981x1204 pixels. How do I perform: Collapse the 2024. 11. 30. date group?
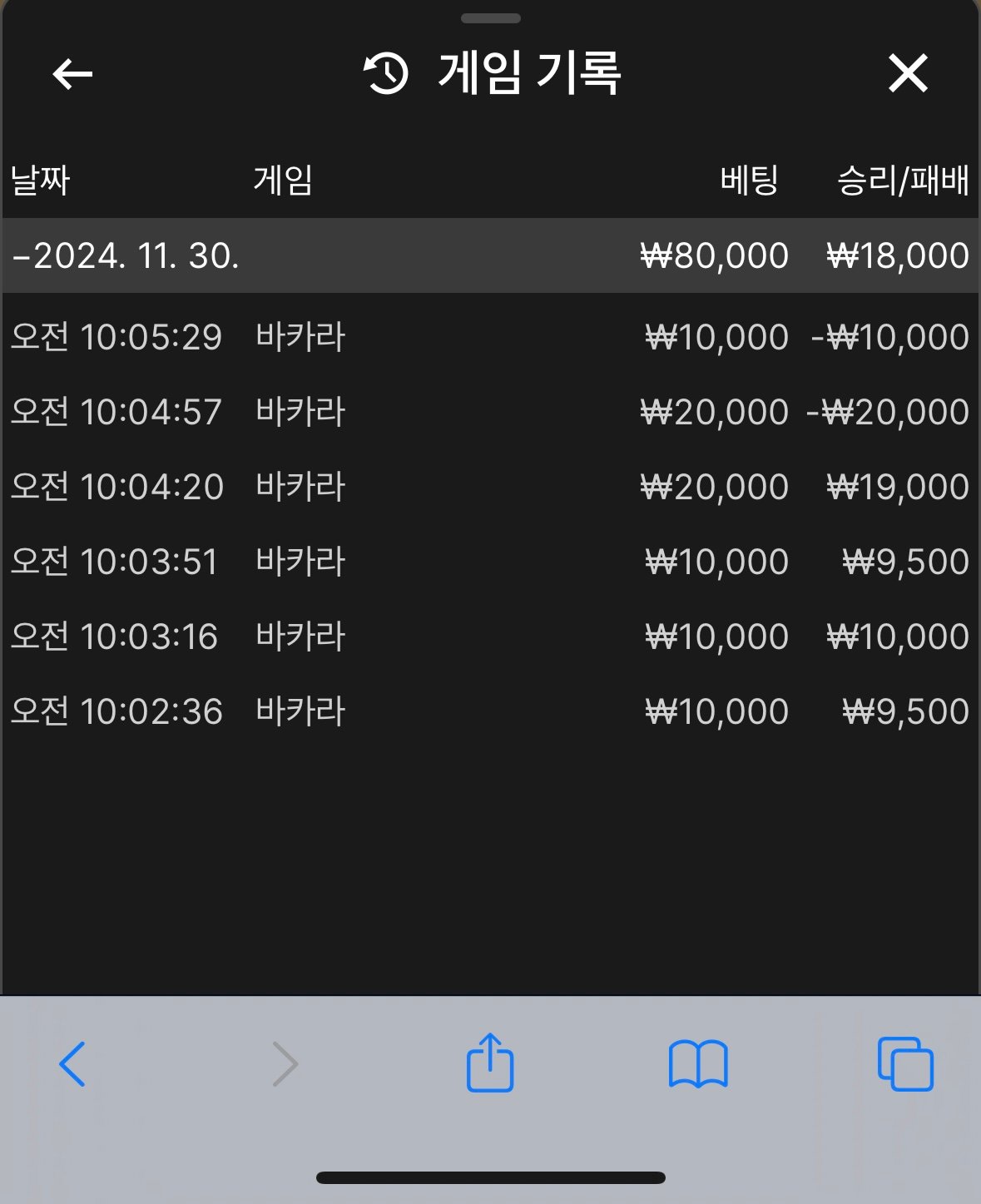coord(125,255)
